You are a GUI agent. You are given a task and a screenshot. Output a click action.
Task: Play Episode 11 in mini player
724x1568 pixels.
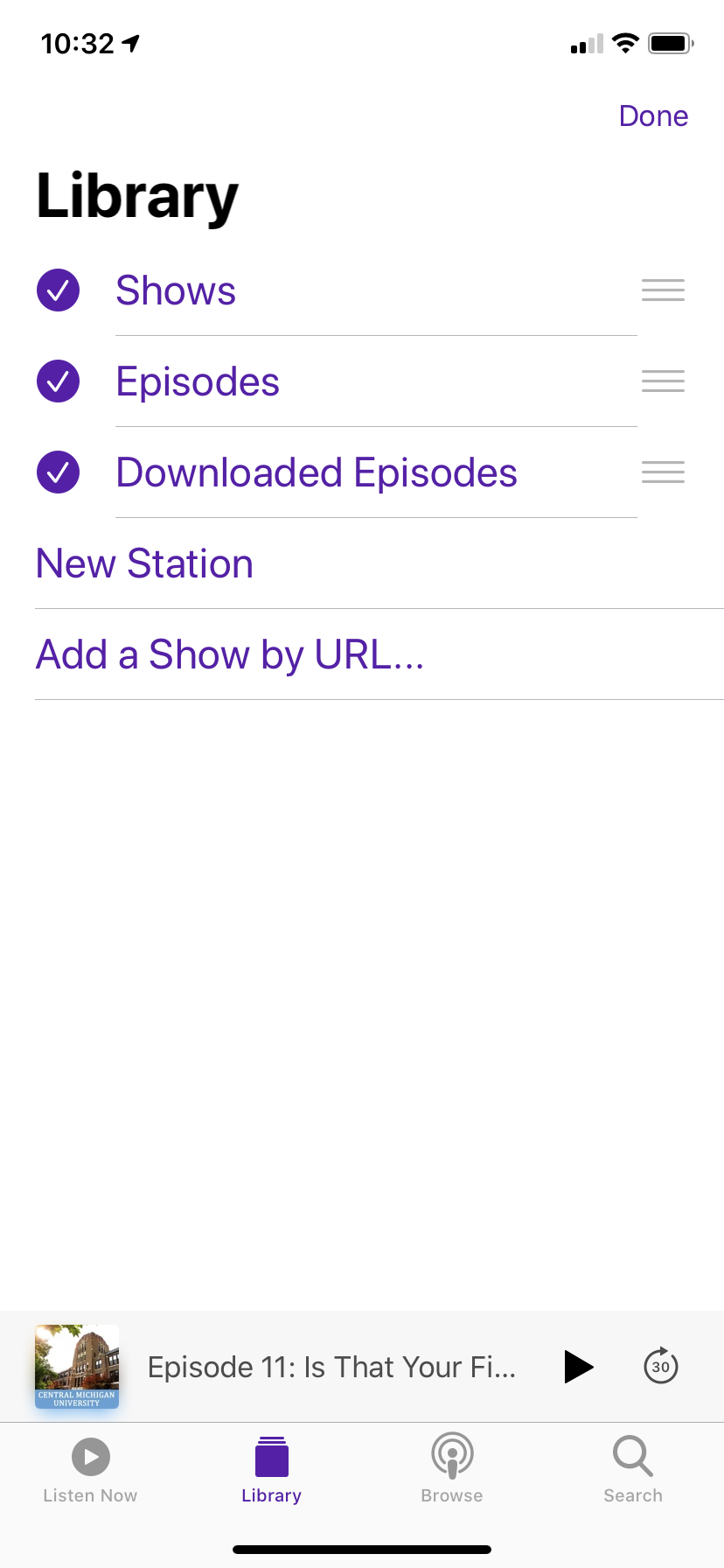[x=578, y=1367]
